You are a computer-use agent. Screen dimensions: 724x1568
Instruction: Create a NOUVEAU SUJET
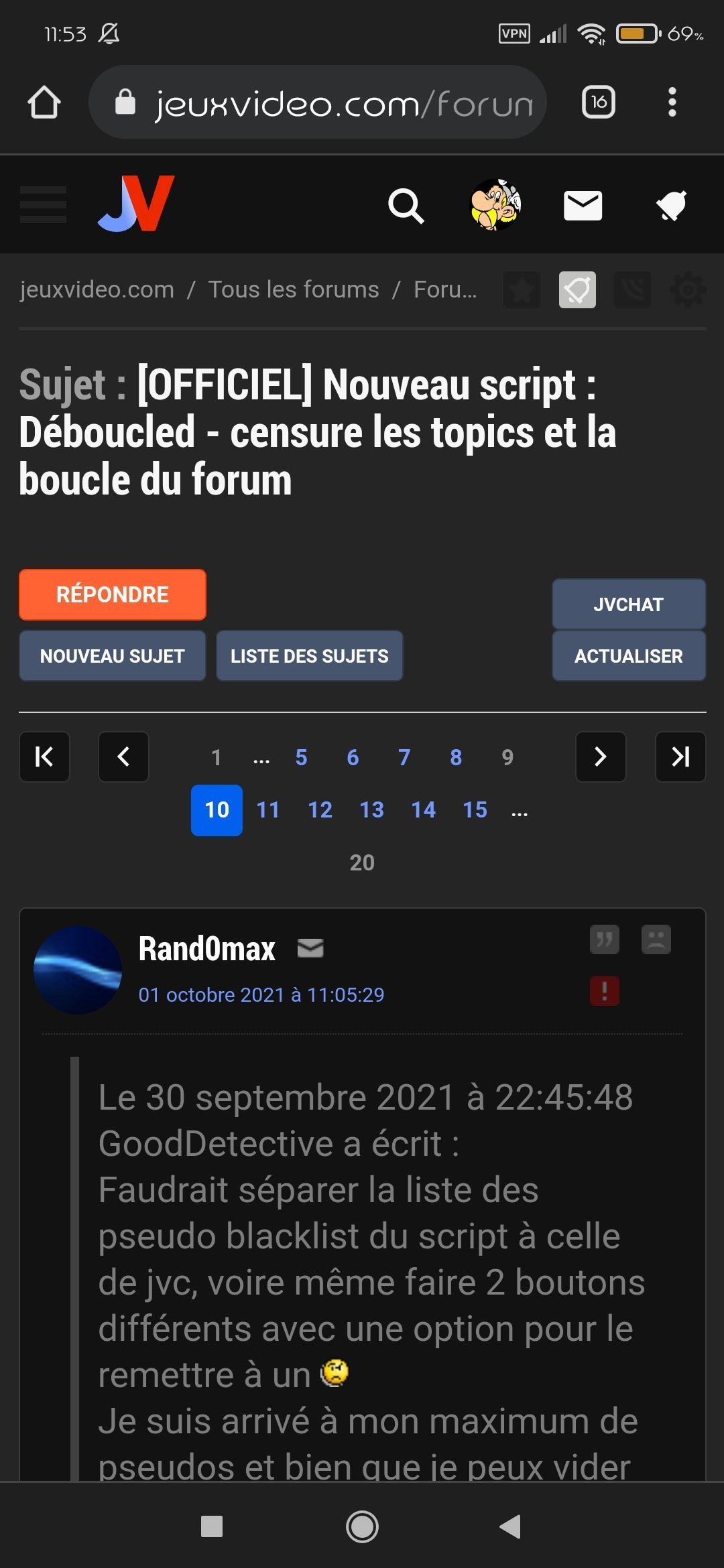point(113,656)
